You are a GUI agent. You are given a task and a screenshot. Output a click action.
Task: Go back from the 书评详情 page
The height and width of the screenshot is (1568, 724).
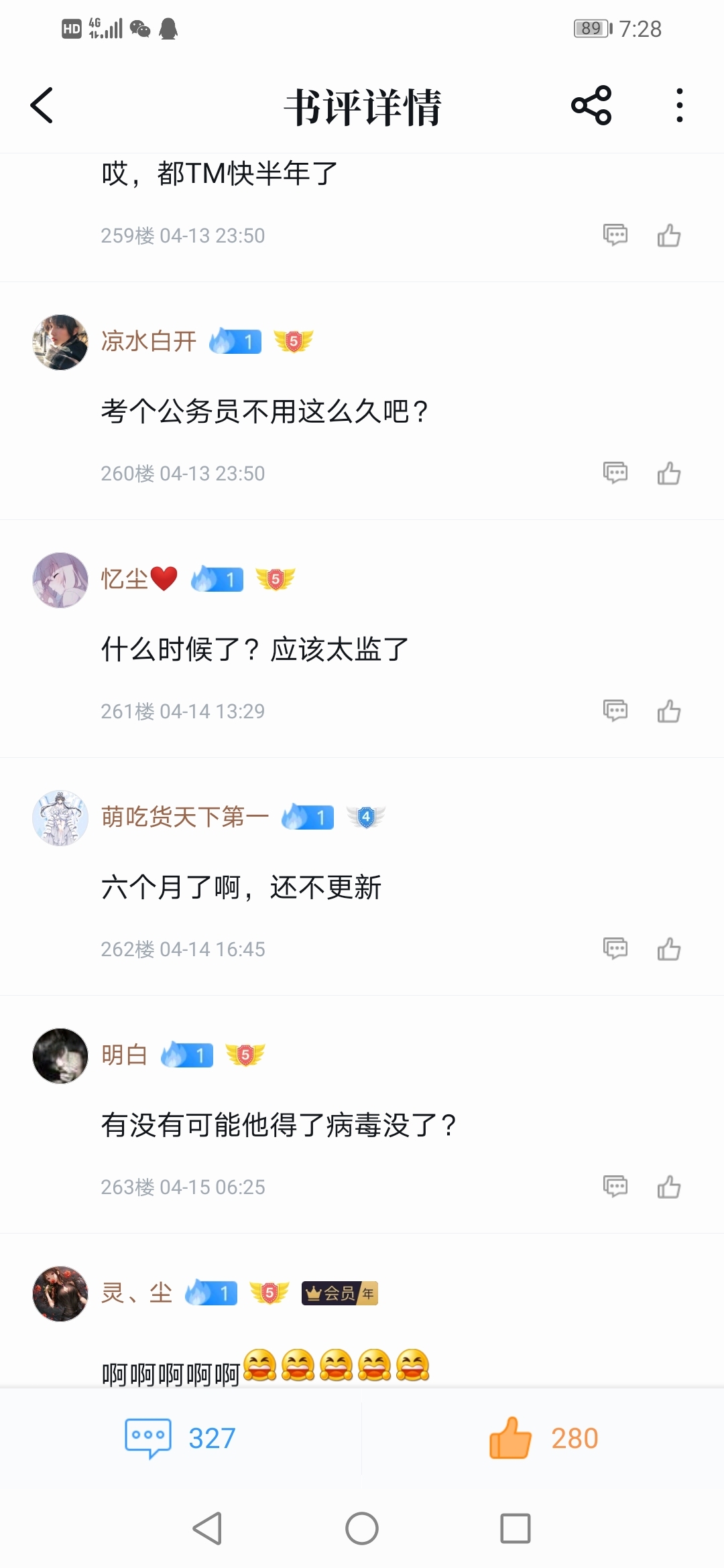click(x=42, y=106)
